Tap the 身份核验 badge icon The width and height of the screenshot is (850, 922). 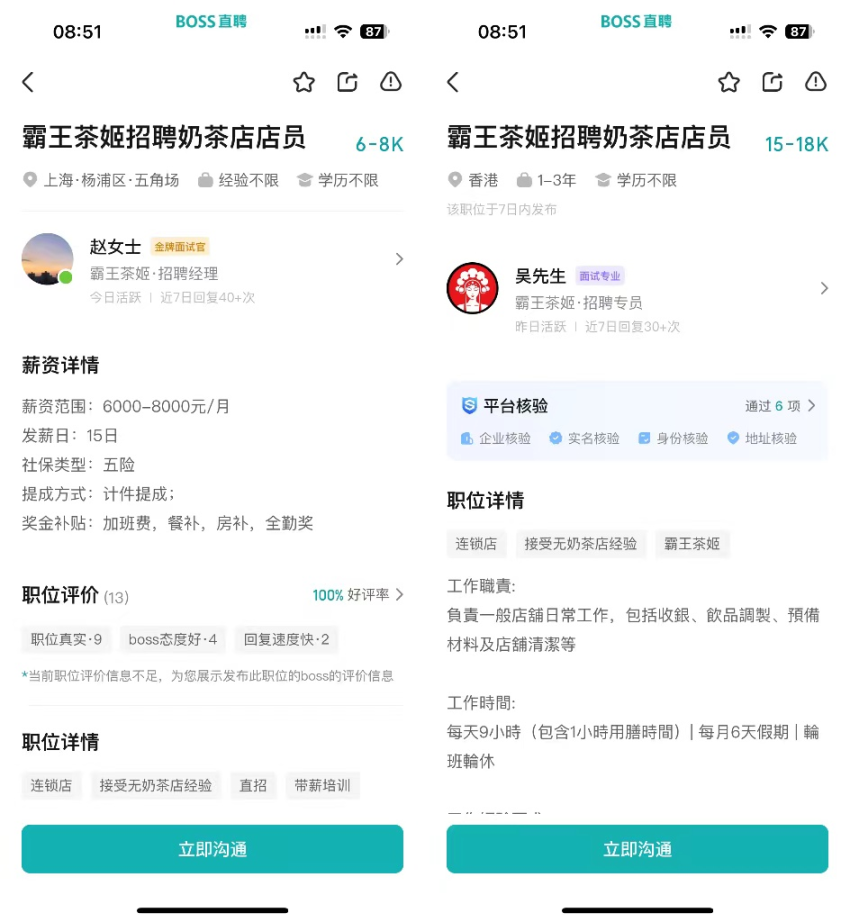(643, 437)
